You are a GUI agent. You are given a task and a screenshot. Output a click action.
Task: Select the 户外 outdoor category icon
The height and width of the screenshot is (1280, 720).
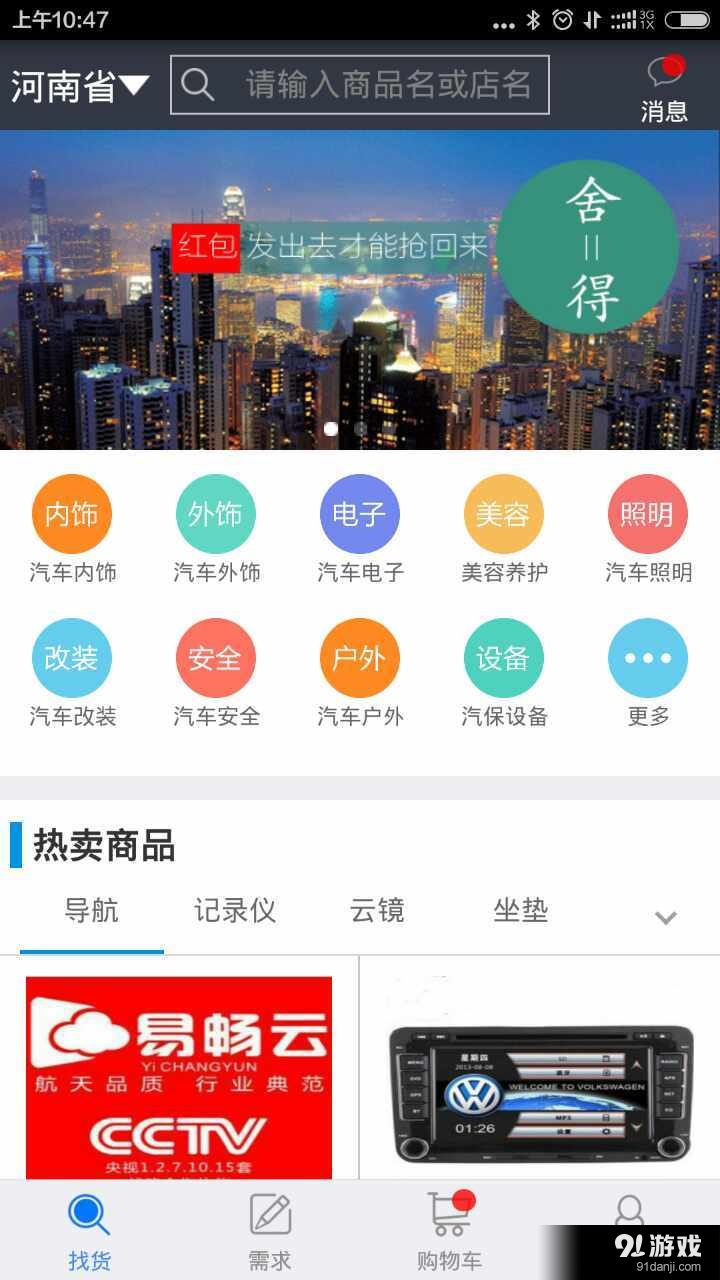(359, 657)
